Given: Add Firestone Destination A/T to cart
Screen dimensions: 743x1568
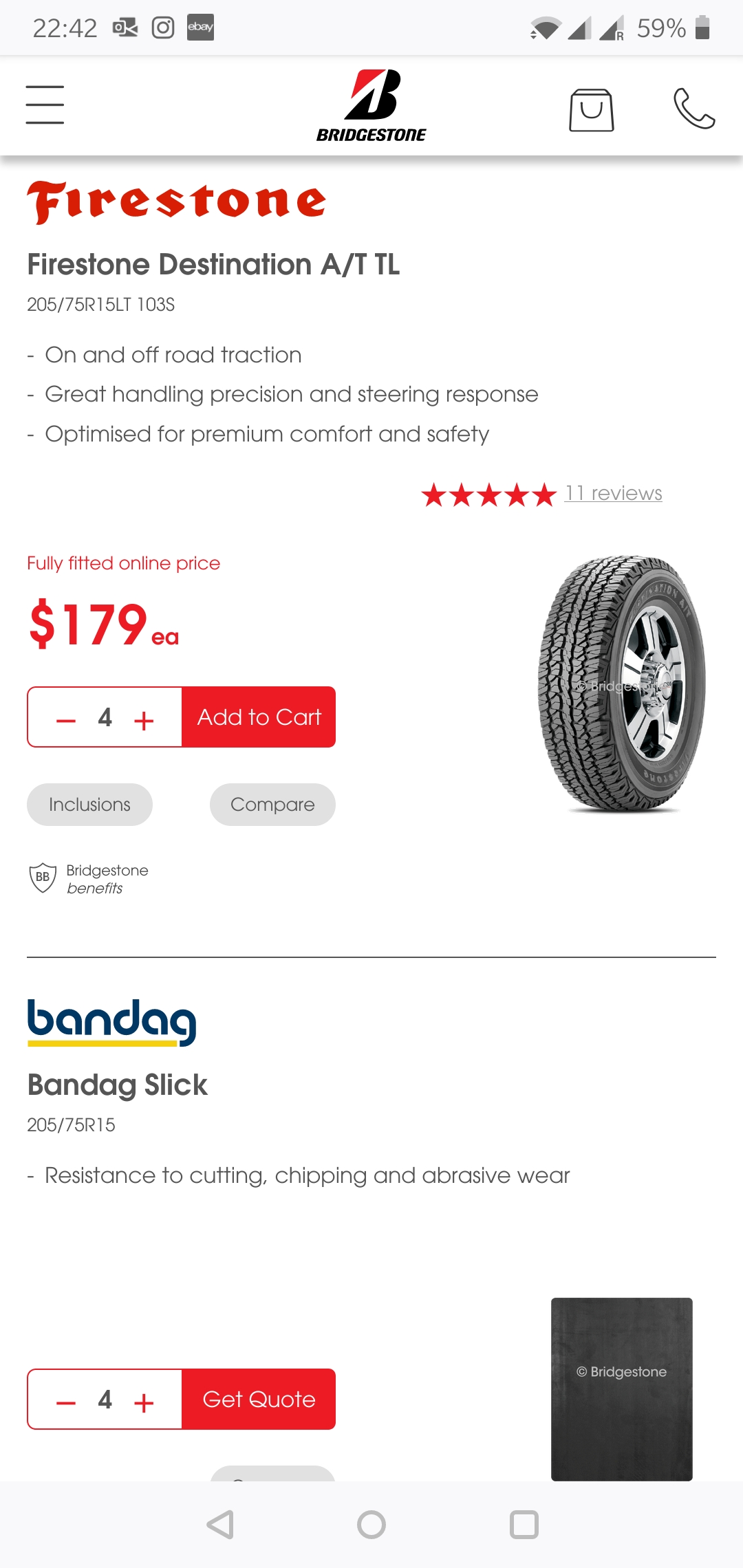Looking at the screenshot, I should click(x=259, y=717).
